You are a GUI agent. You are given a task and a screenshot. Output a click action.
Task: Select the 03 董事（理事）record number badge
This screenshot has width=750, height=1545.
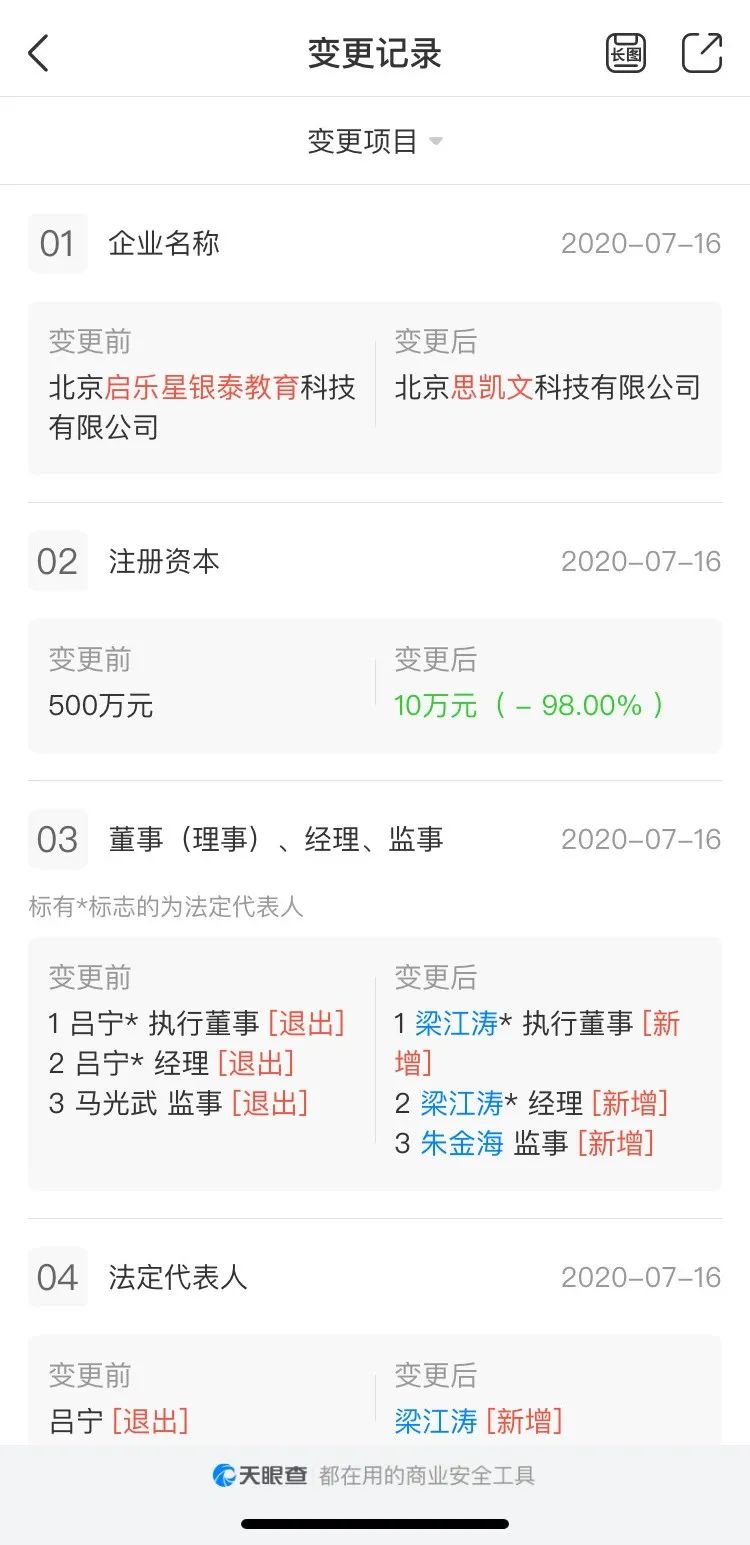[x=57, y=839]
